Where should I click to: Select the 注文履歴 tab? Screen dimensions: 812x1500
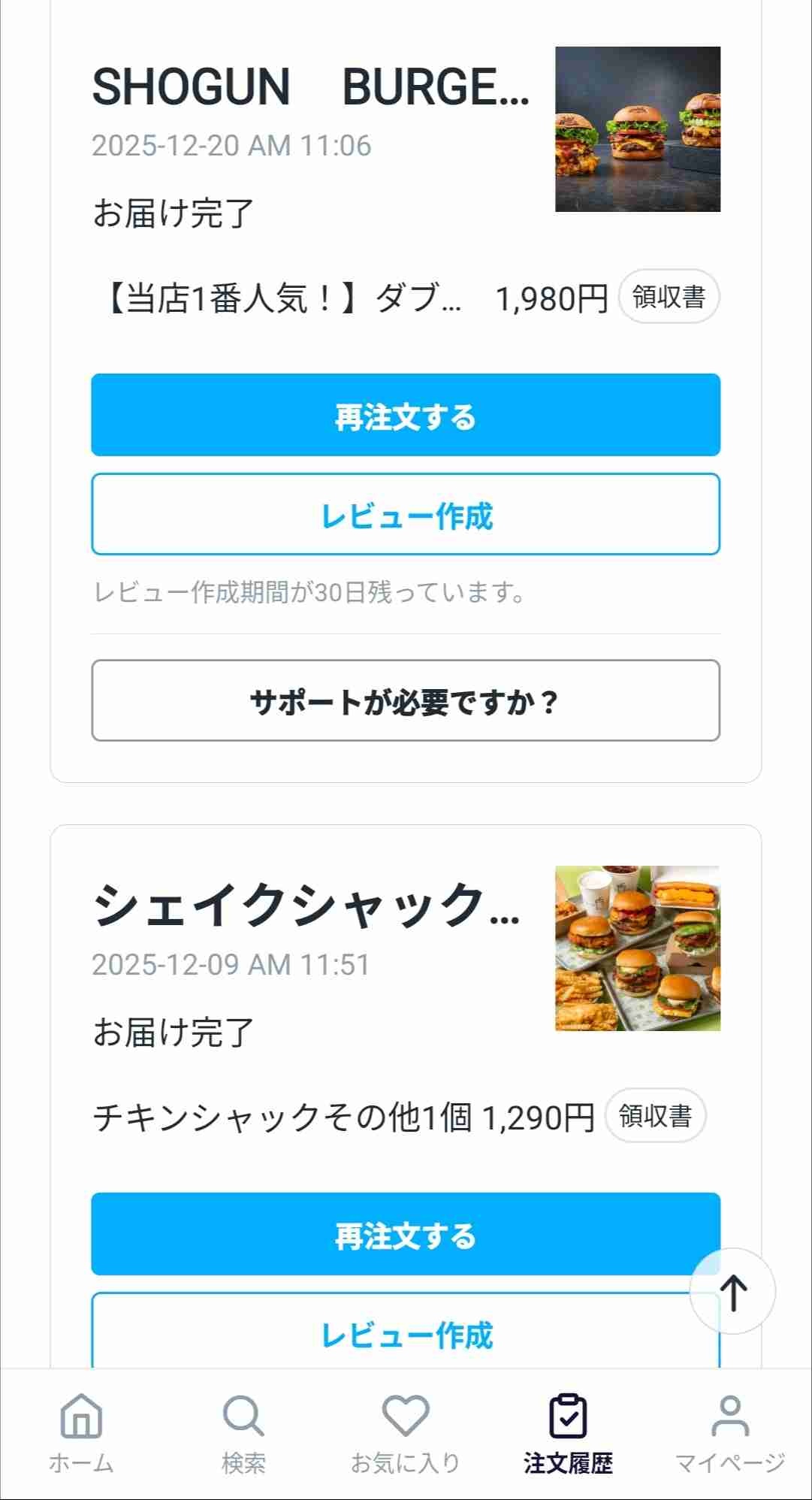click(x=568, y=1433)
